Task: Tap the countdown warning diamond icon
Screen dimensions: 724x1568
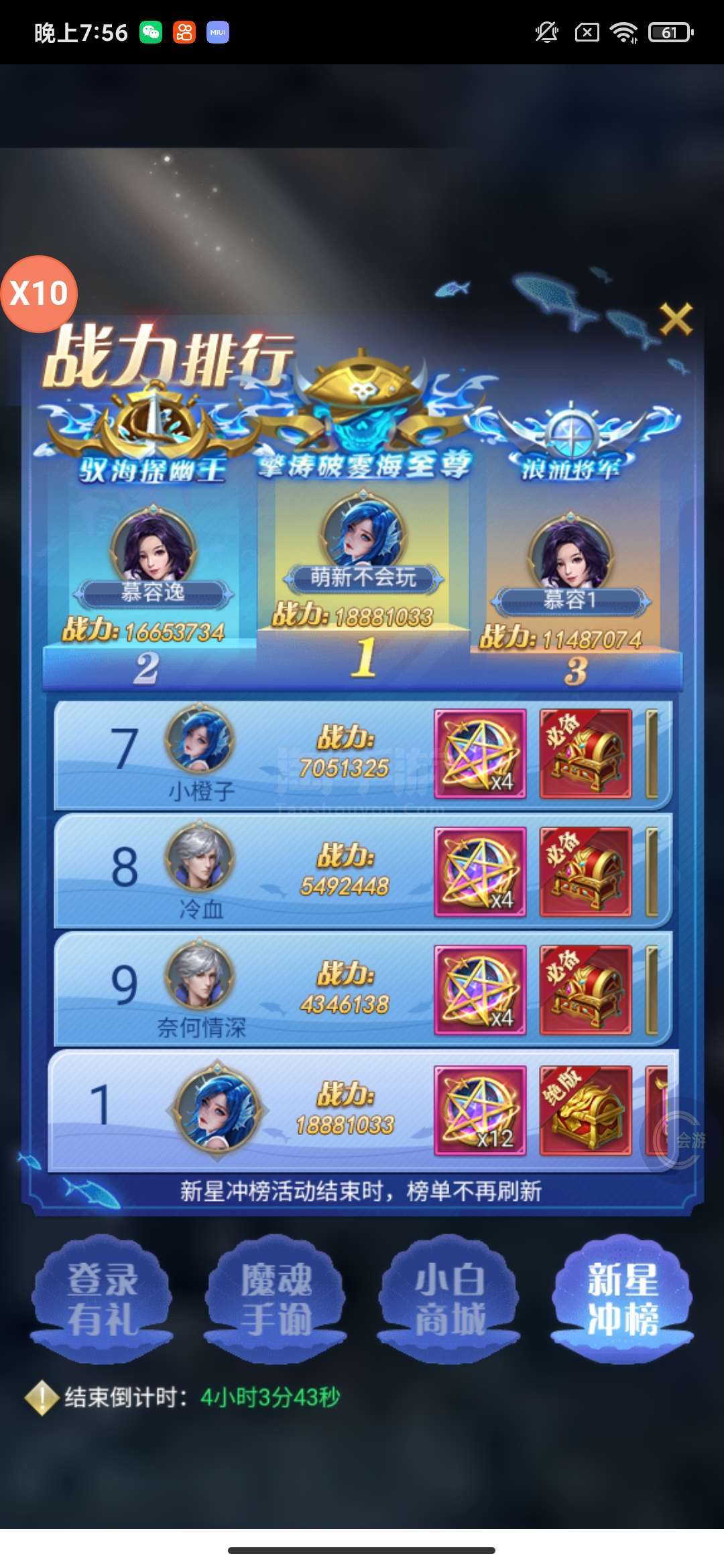Action: point(42,1397)
